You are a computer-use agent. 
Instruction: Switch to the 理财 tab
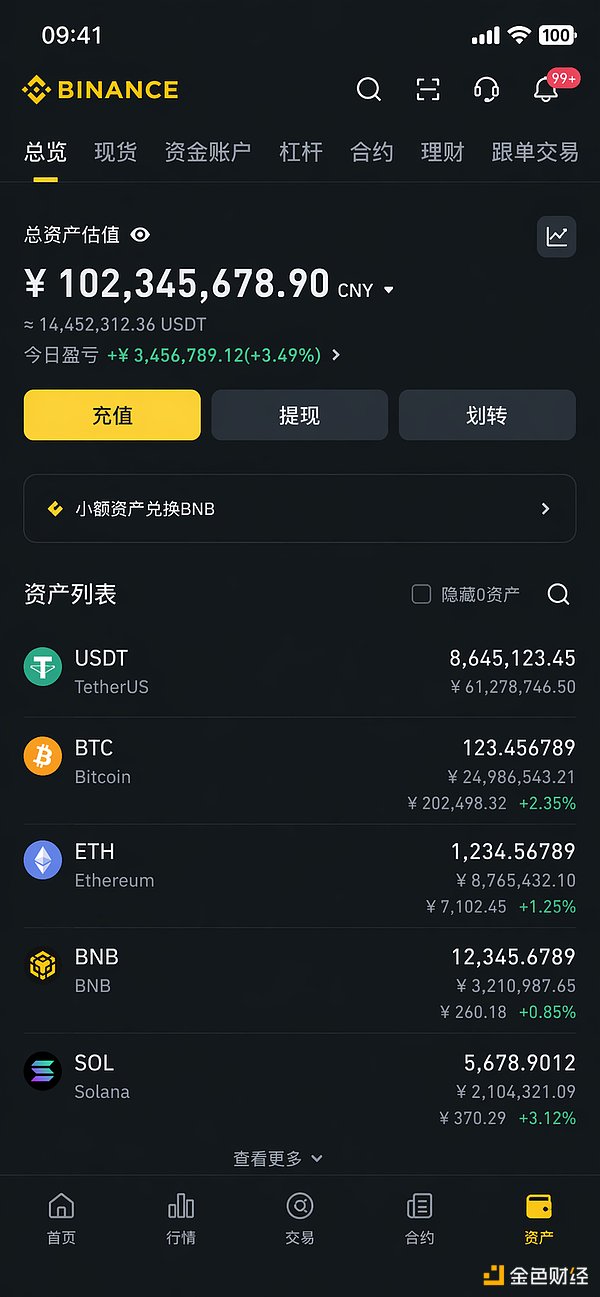442,152
